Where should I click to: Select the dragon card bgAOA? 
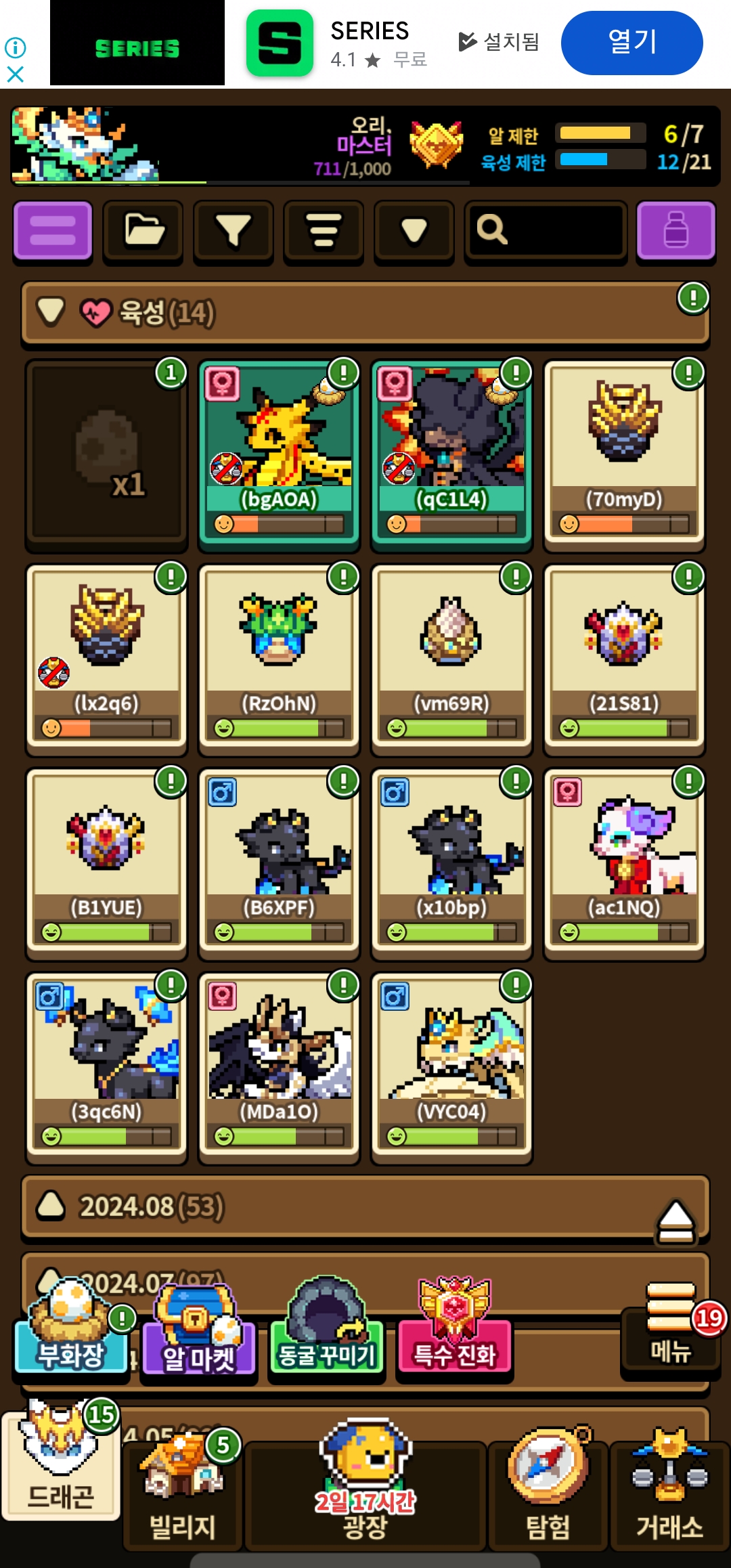(x=279, y=452)
